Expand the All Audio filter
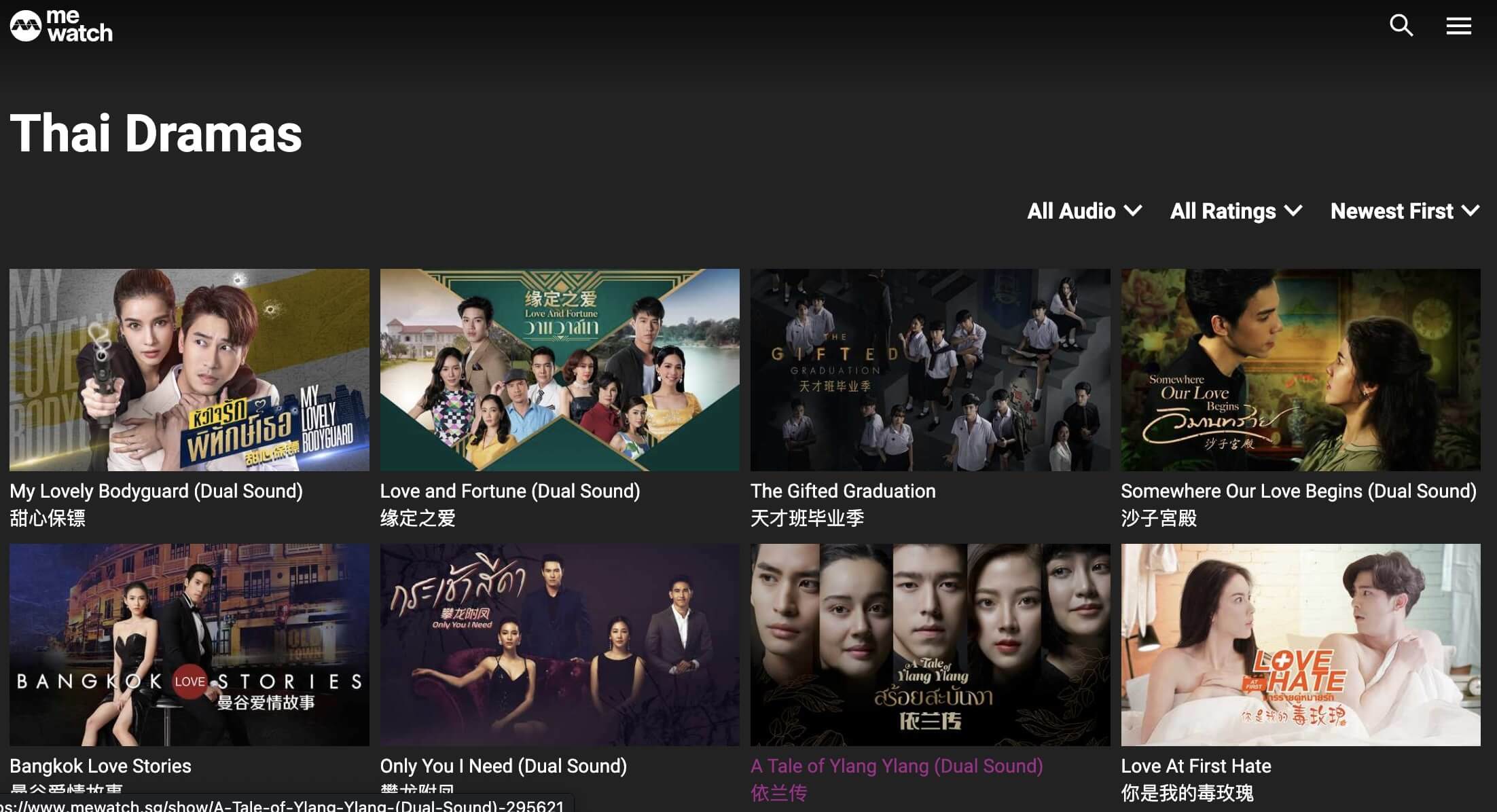The width and height of the screenshot is (1497, 812). click(x=1084, y=211)
